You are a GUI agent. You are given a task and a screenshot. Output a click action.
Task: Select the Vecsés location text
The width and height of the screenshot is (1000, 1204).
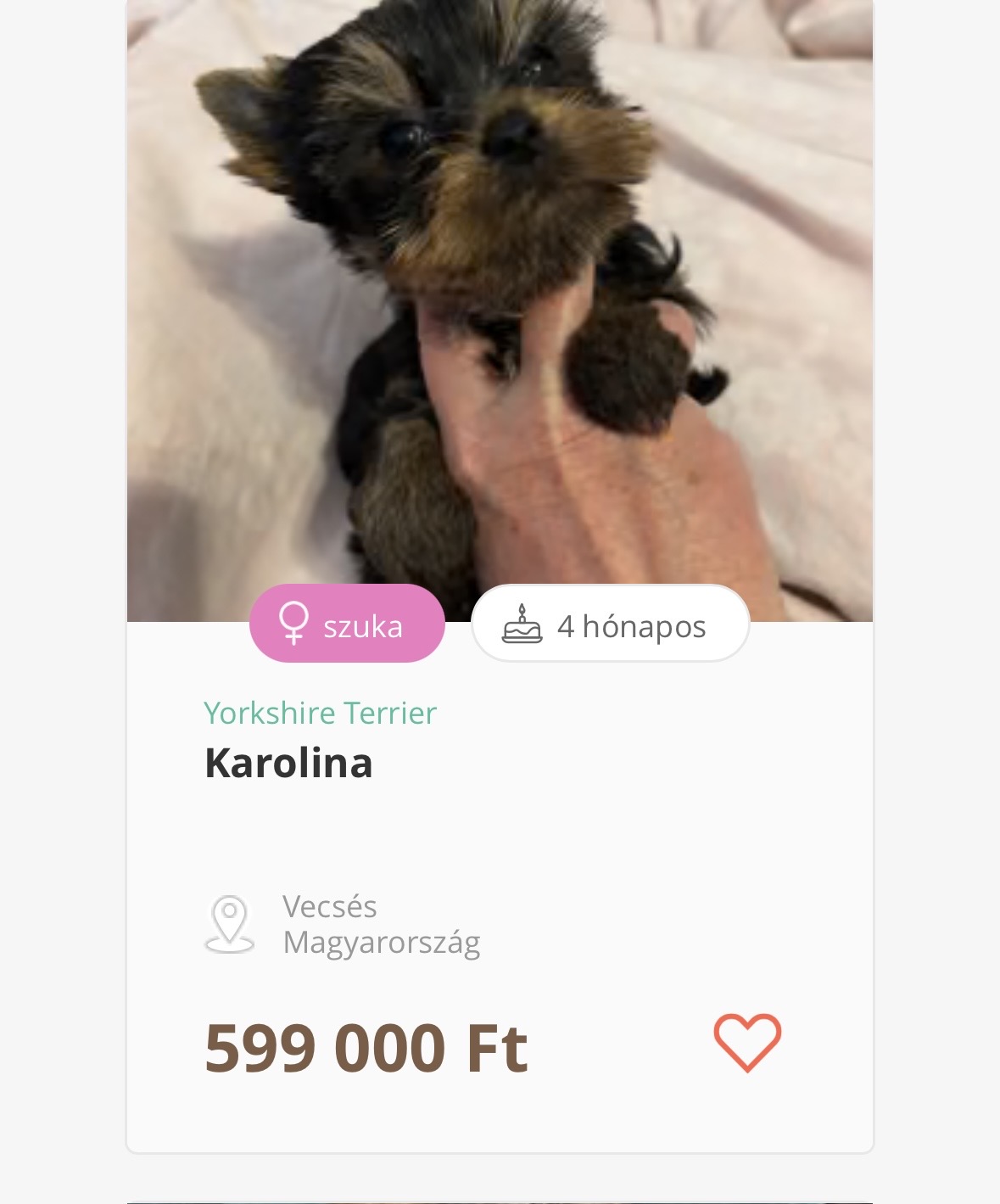[x=329, y=907]
